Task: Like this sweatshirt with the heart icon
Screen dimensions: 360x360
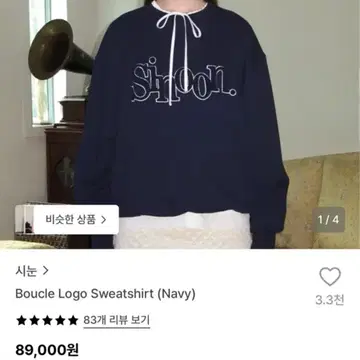Action: coord(330,276)
